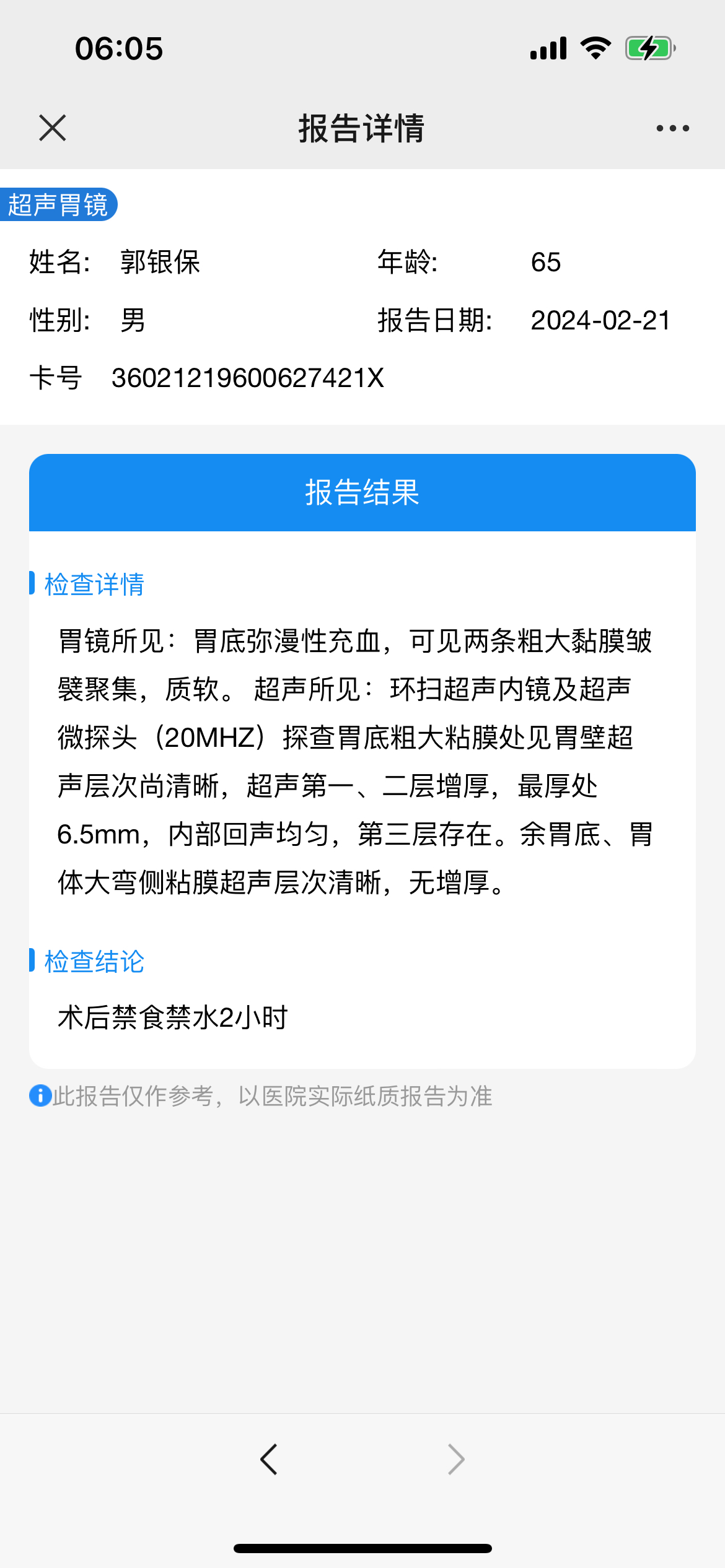Tap the forward arrow in bottom bar
This screenshot has width=725, height=1568.
click(x=456, y=1460)
